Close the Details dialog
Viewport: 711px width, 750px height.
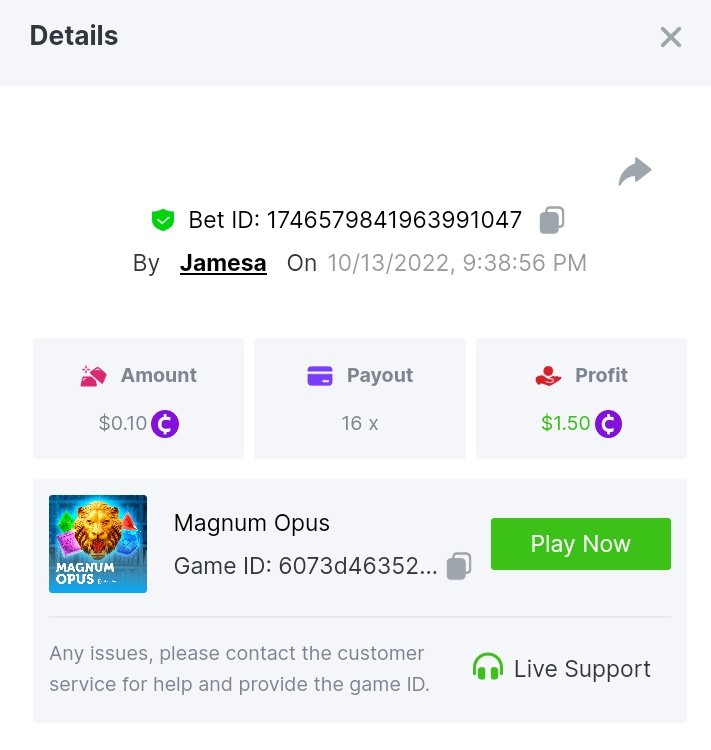670,38
